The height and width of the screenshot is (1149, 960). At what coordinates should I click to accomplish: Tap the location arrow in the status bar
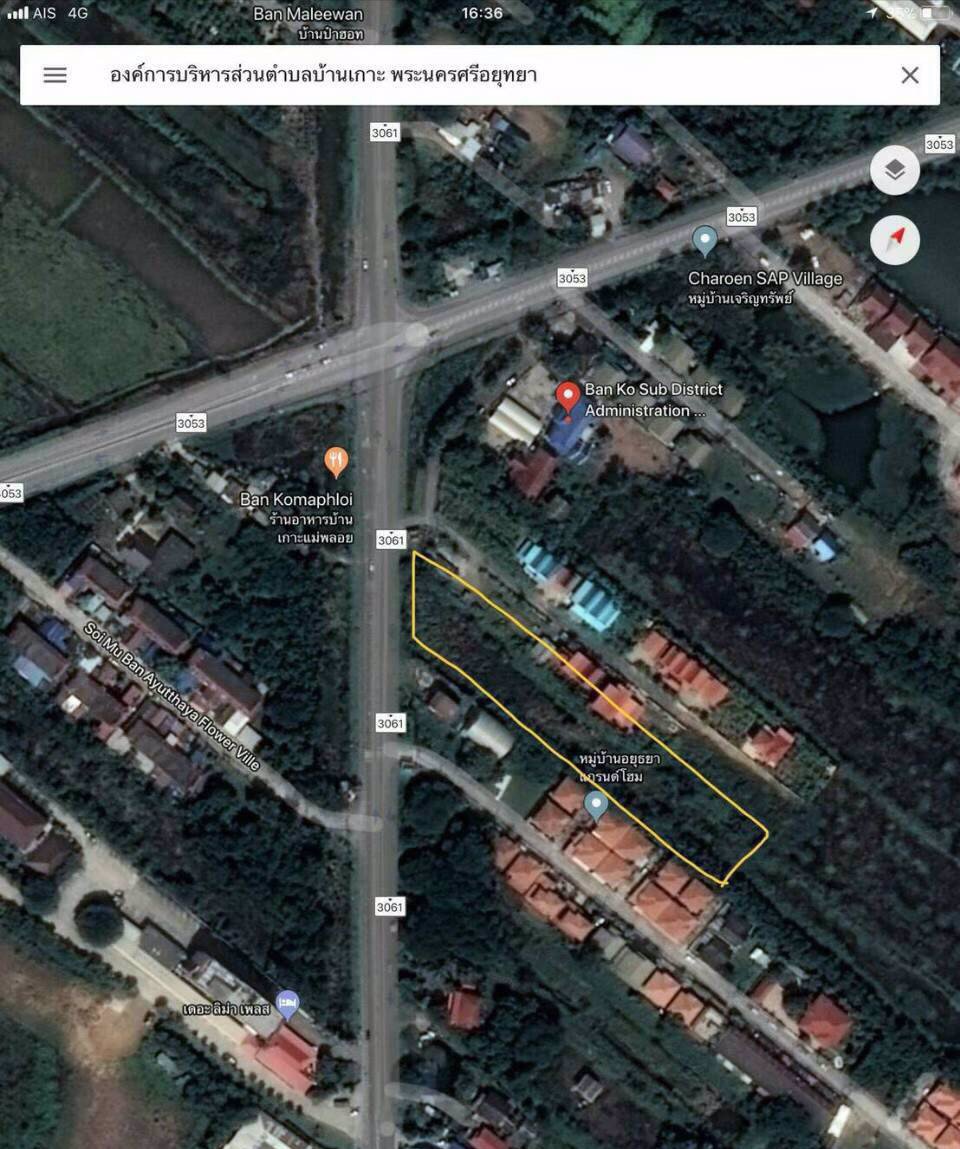tap(872, 13)
